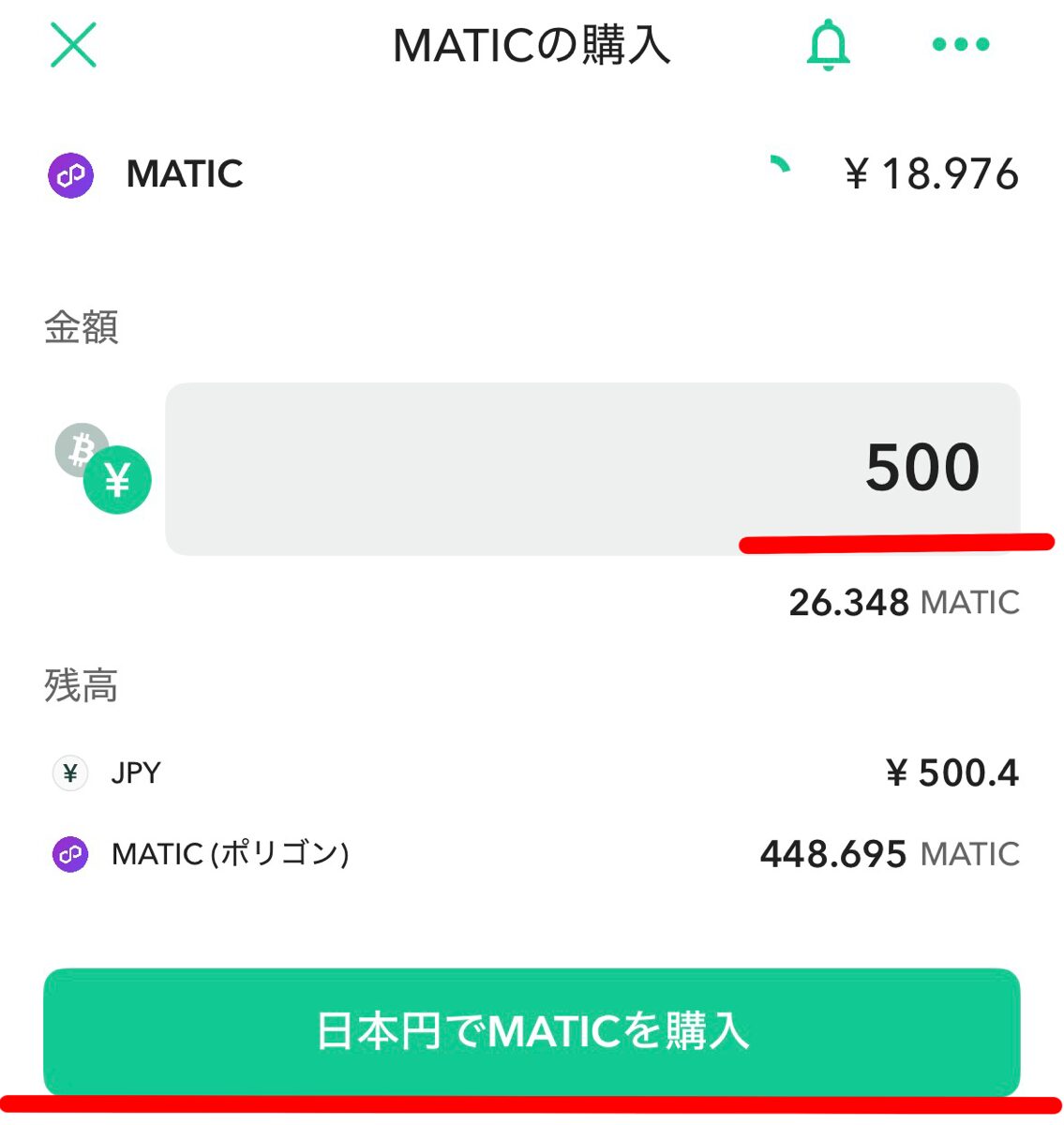Close the MATIC purchase screen
The height and width of the screenshot is (1125, 1064).
[x=73, y=45]
